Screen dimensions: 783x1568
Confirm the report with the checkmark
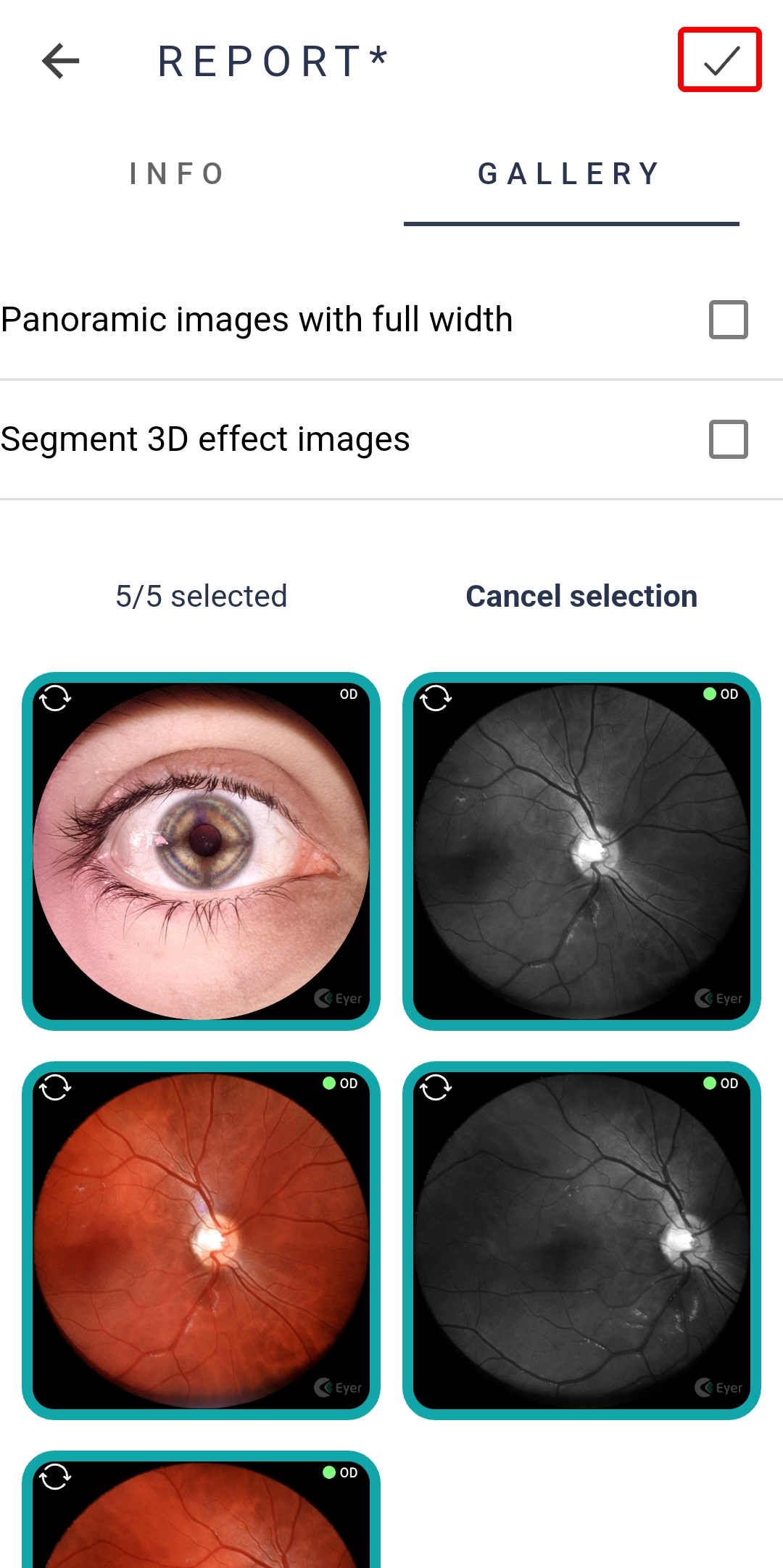click(x=720, y=60)
